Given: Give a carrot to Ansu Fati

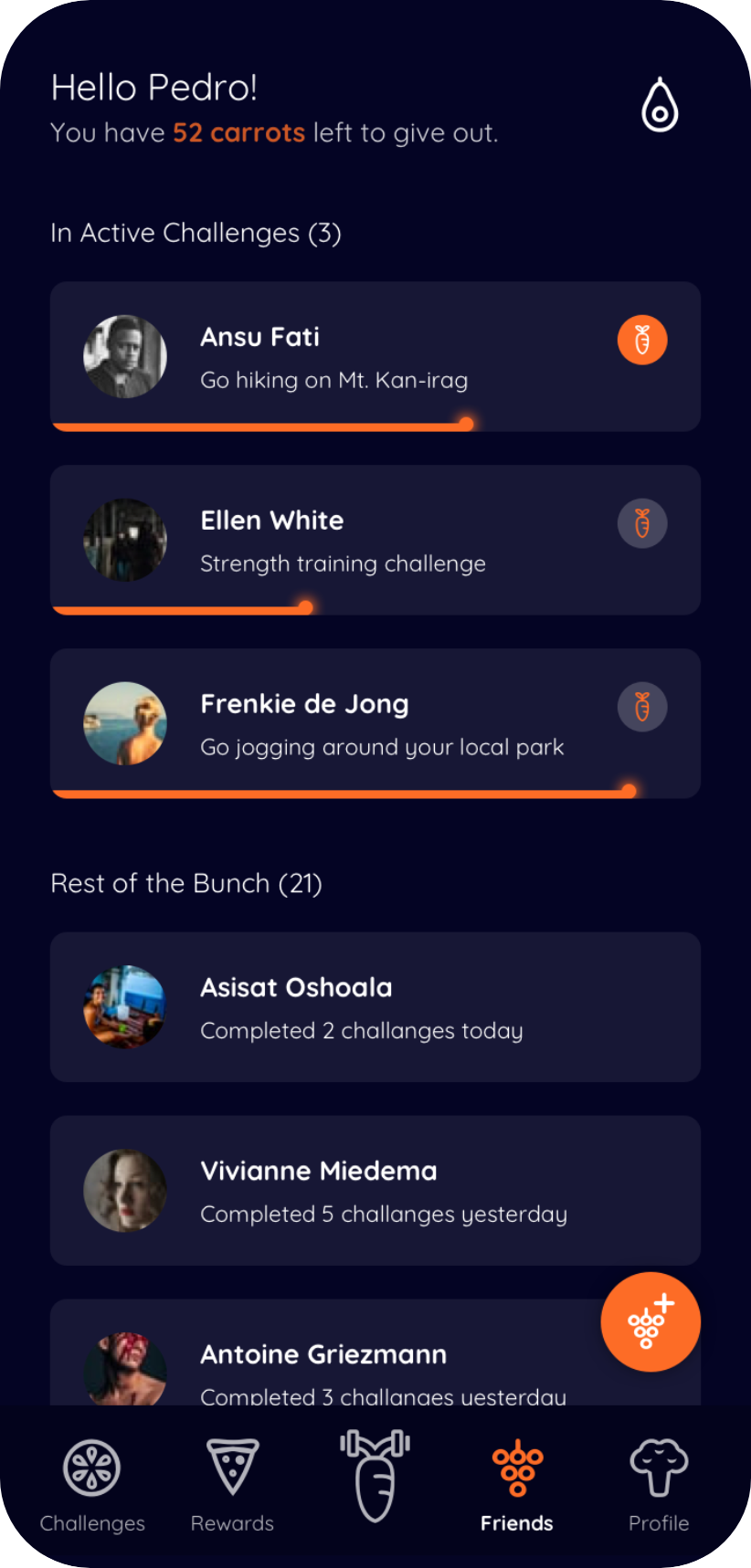Looking at the screenshot, I should click(642, 339).
